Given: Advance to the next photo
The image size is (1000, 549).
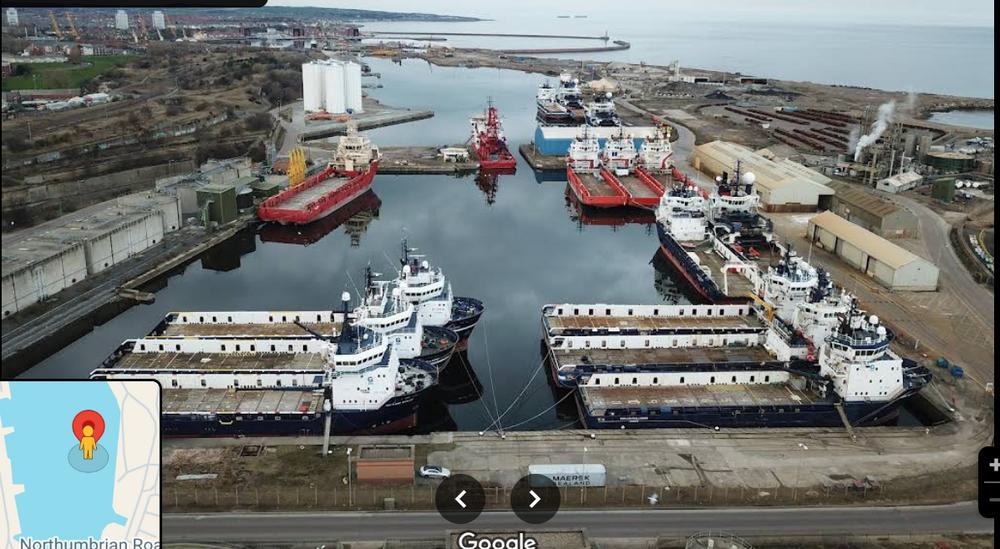Looking at the screenshot, I should (x=535, y=499).
